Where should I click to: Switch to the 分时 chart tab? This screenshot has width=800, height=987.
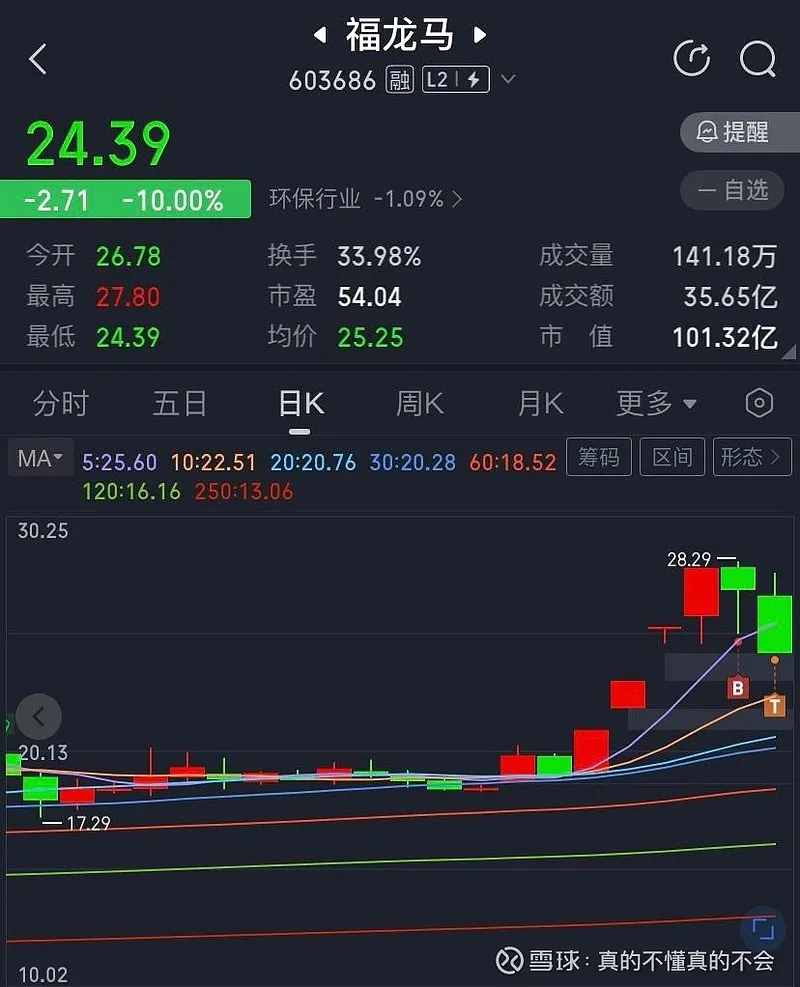click(x=61, y=404)
